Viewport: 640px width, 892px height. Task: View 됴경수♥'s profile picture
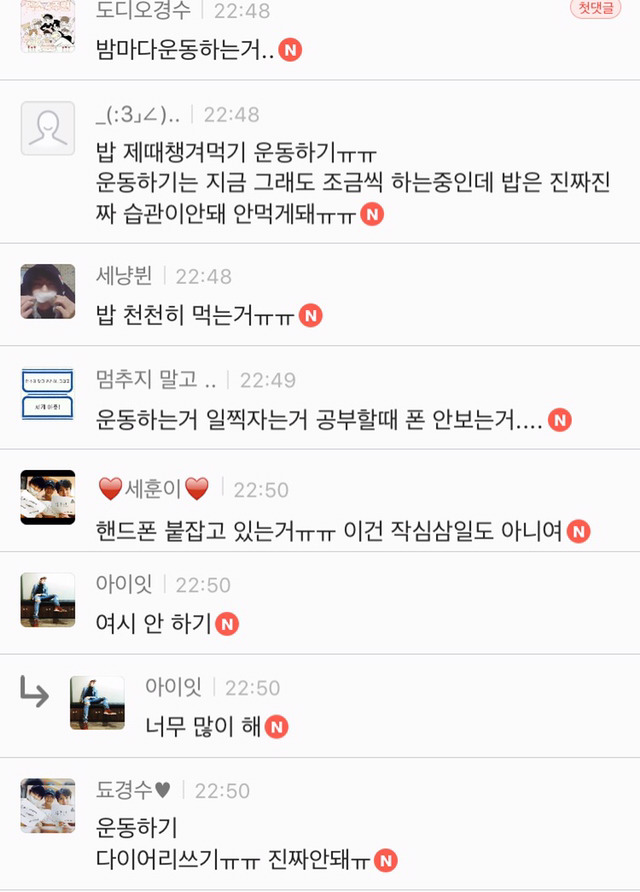coord(48,805)
